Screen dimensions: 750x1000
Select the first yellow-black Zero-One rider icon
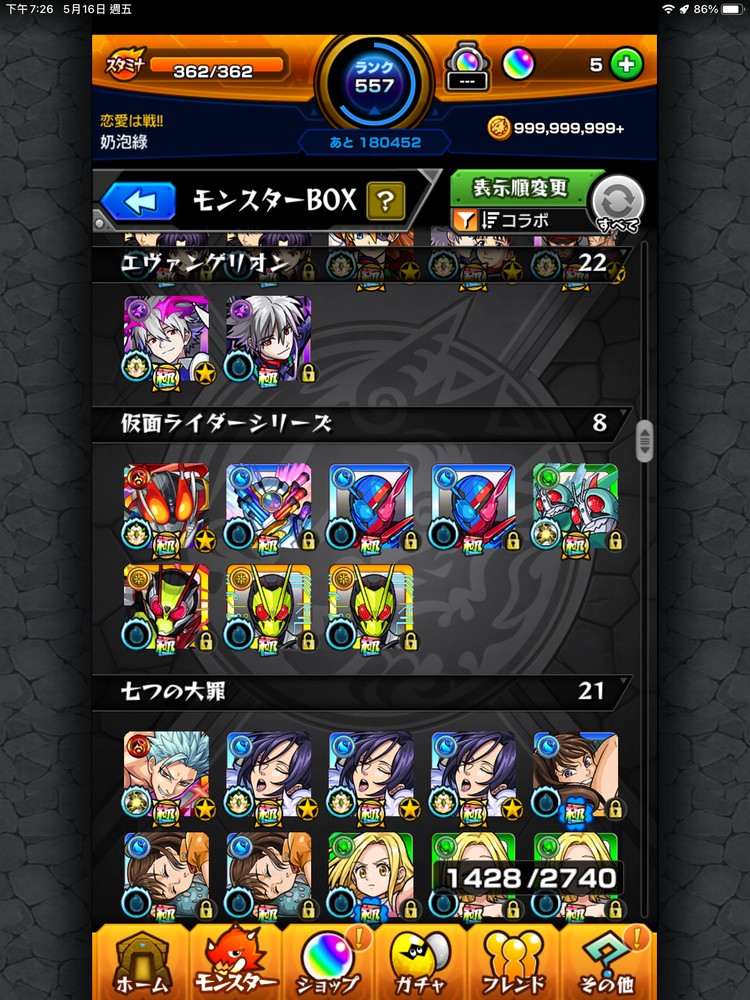point(166,607)
